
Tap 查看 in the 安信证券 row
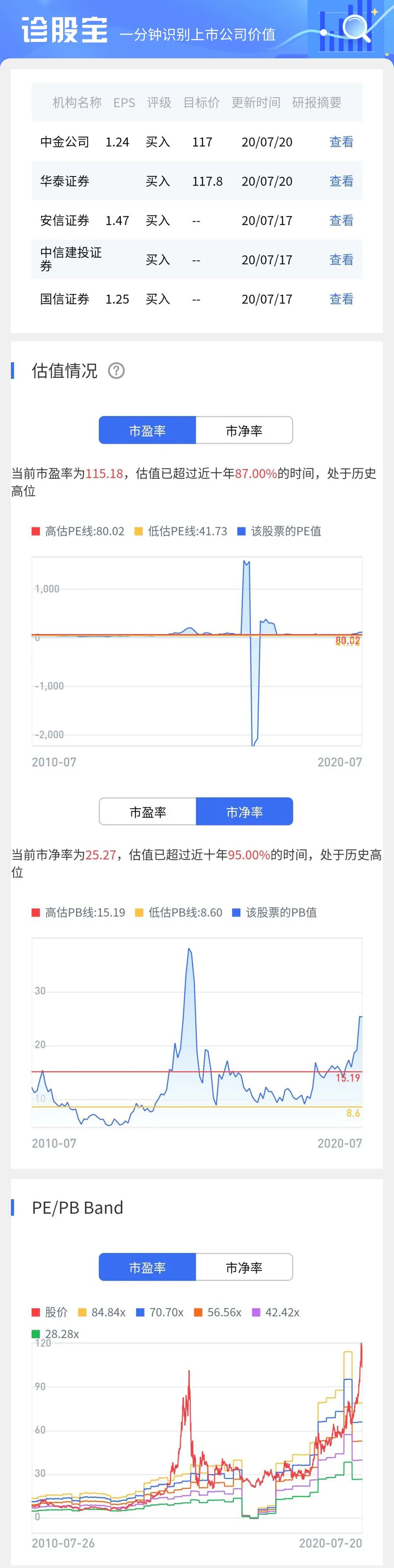tap(341, 220)
